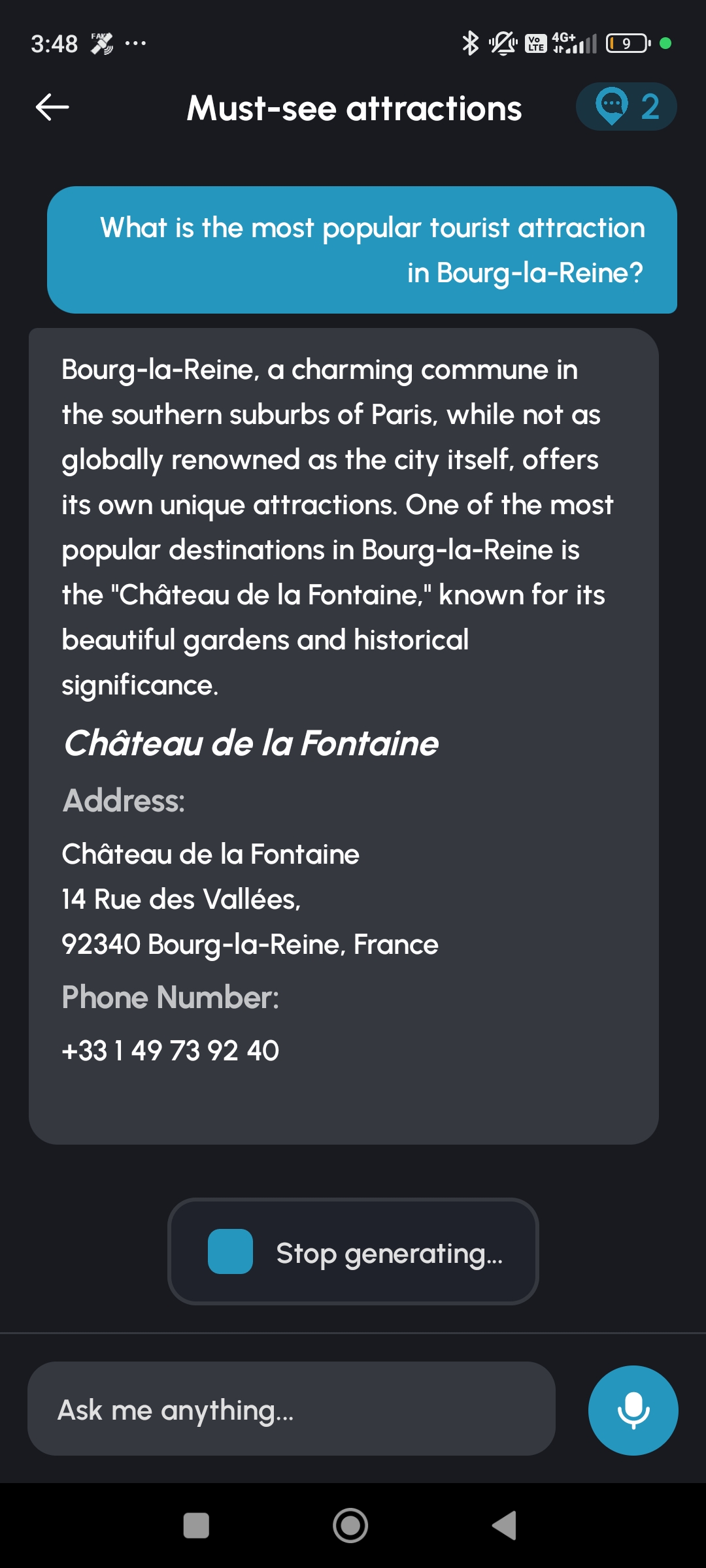Select the Must-see attractions title
706x1568 pixels.
pos(353,108)
